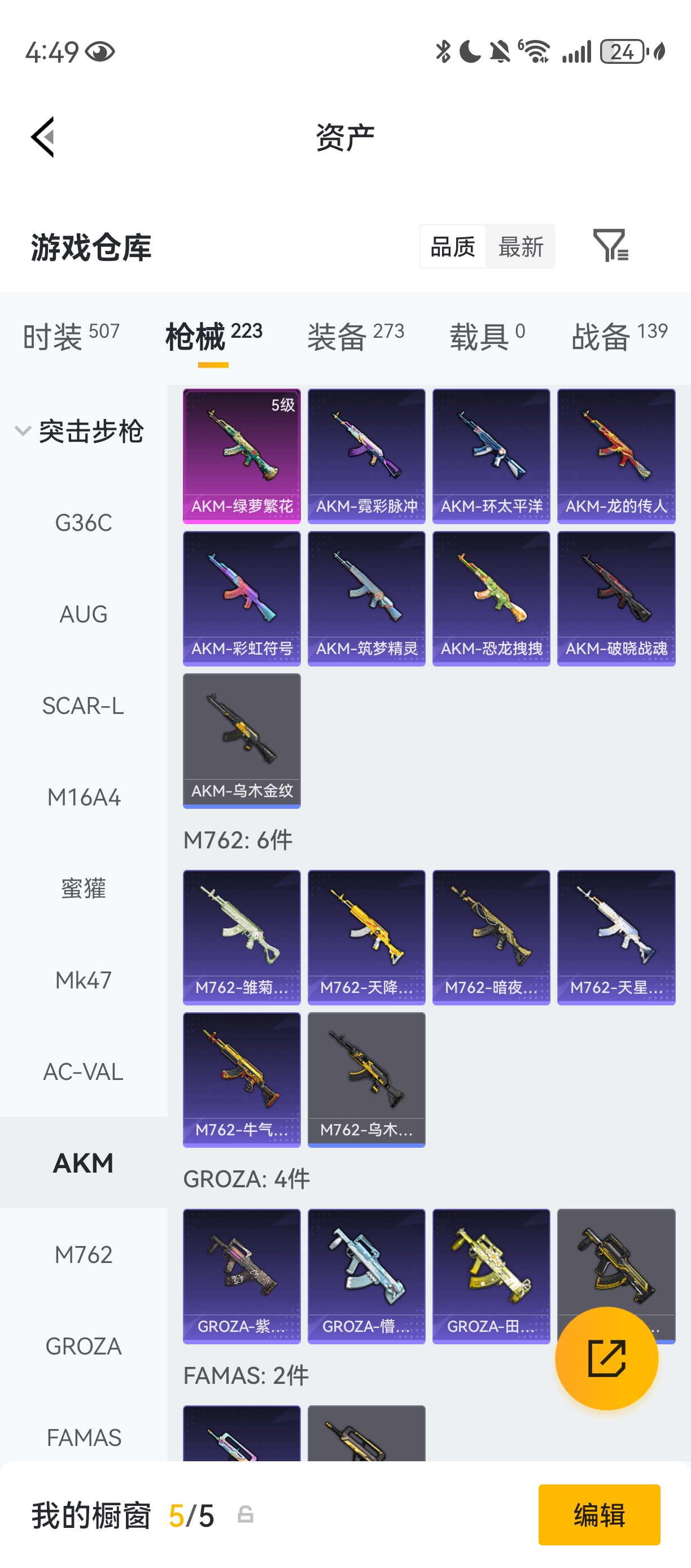691x1568 pixels.
Task: Open the M762-牛气 skin tile
Action: click(242, 1079)
